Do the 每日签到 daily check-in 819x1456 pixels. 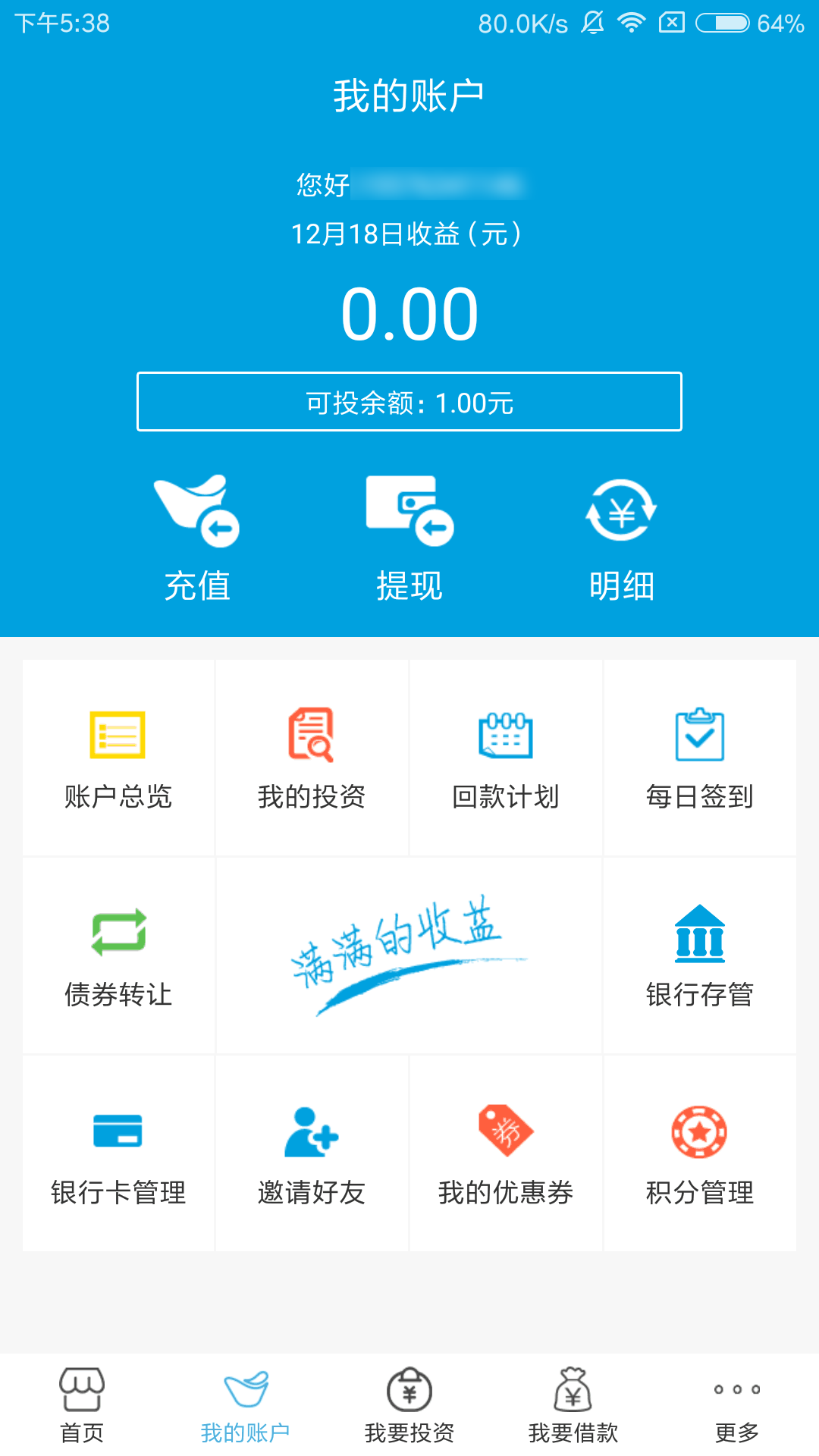699,758
